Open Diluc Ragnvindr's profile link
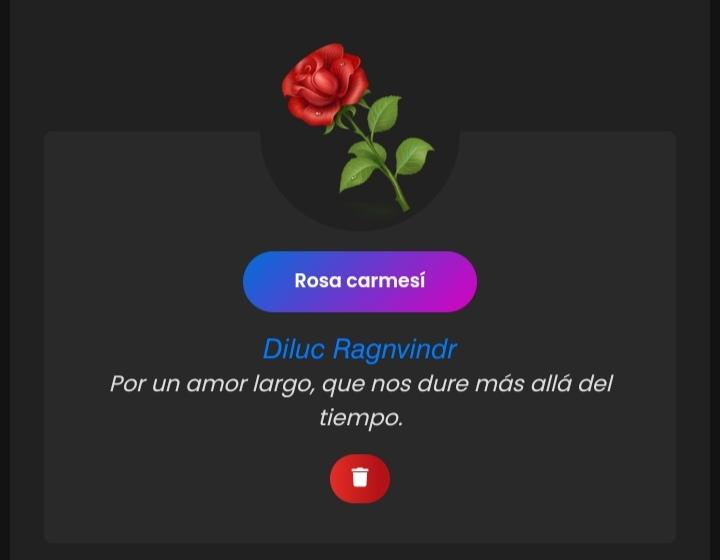Image resolution: width=720 pixels, height=560 pixels. 359,349
